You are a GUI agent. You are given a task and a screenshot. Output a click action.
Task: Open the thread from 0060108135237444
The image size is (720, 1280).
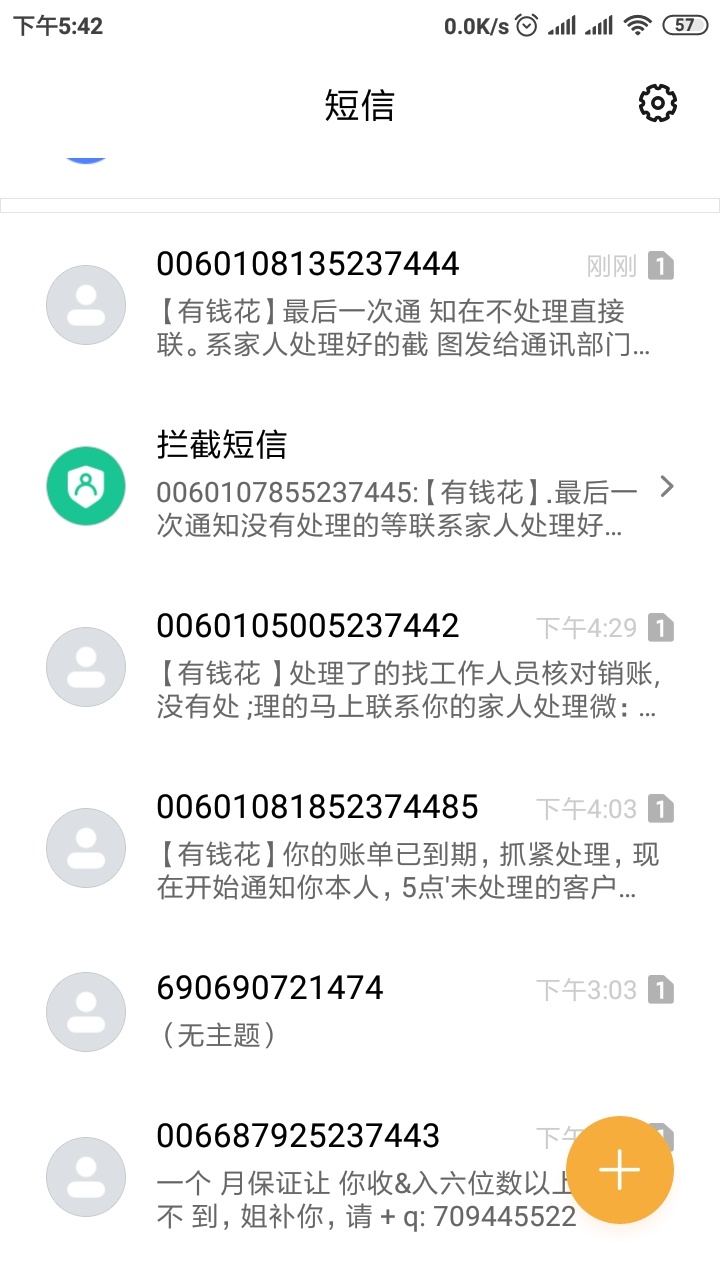360,305
